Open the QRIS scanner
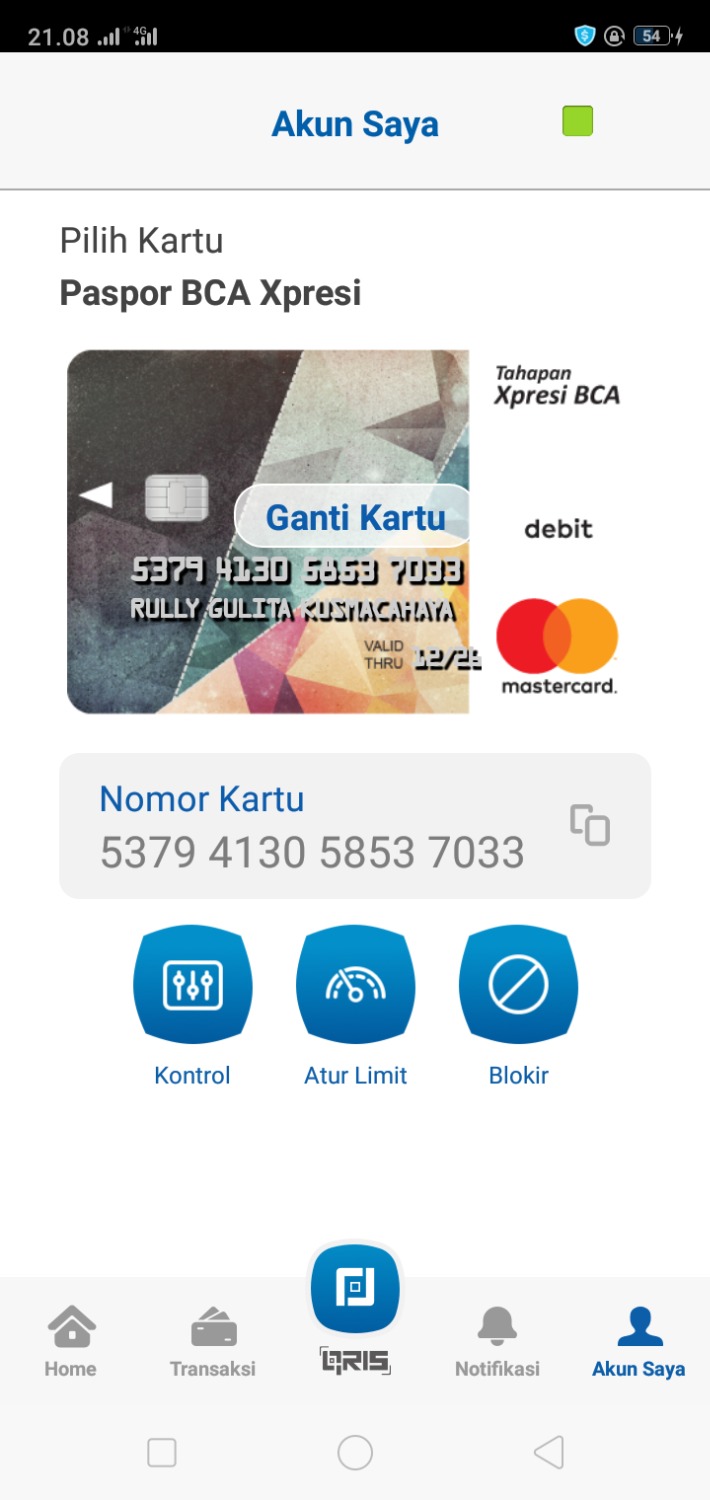The width and height of the screenshot is (710, 1500). point(355,1290)
